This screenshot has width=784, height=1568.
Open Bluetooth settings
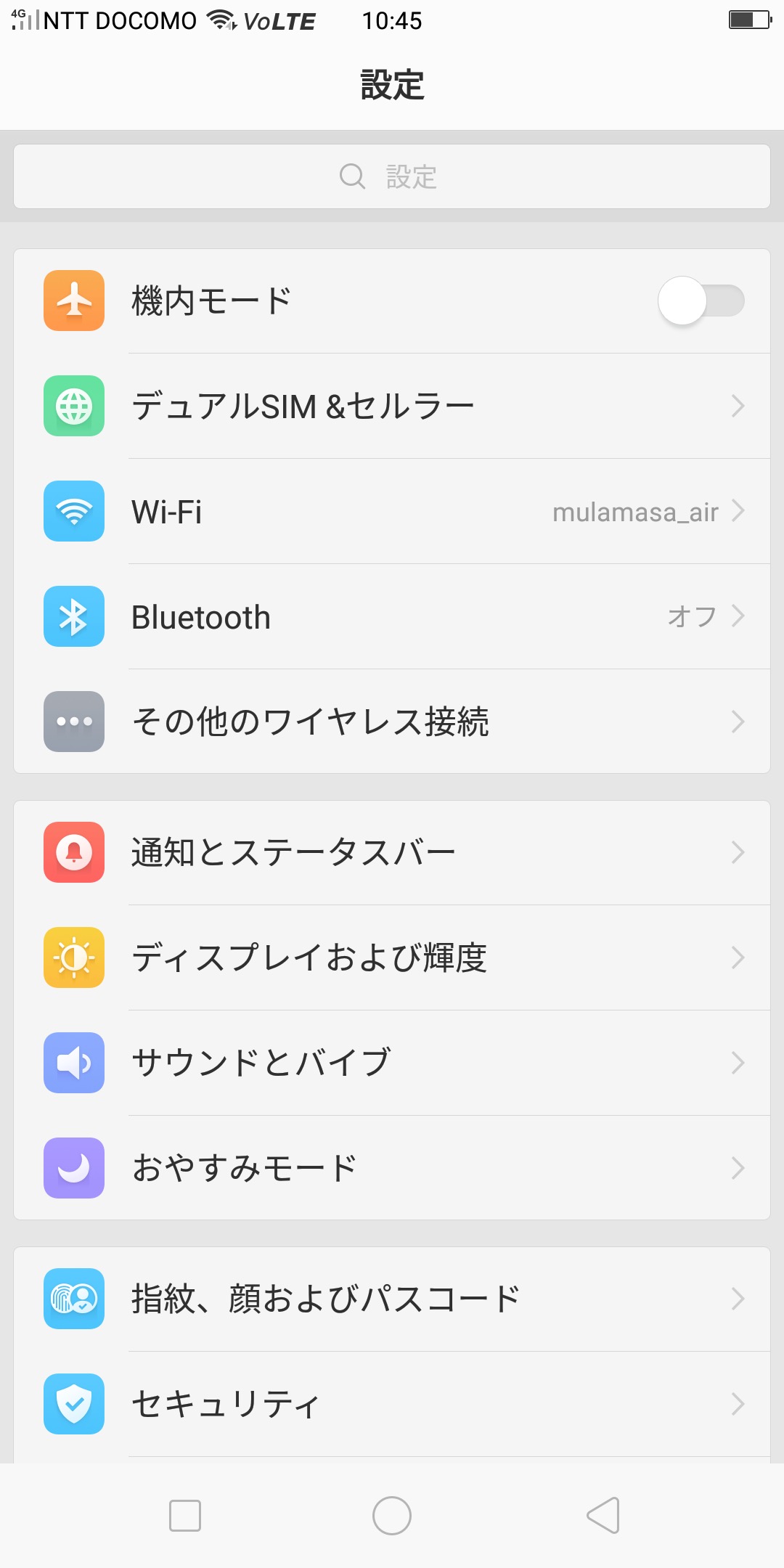(392, 616)
